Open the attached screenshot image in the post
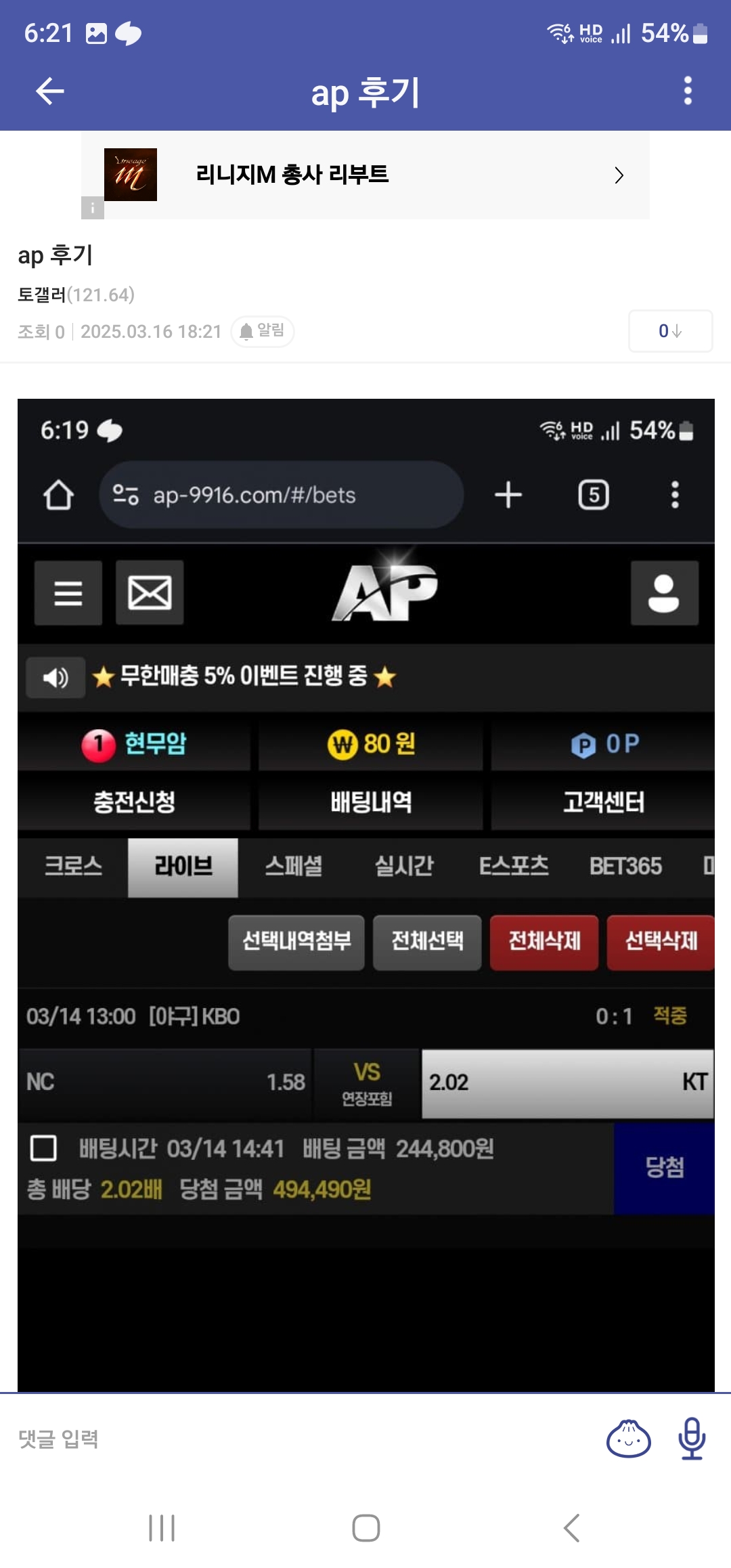Image resolution: width=731 pixels, height=1568 pixels. click(366, 895)
